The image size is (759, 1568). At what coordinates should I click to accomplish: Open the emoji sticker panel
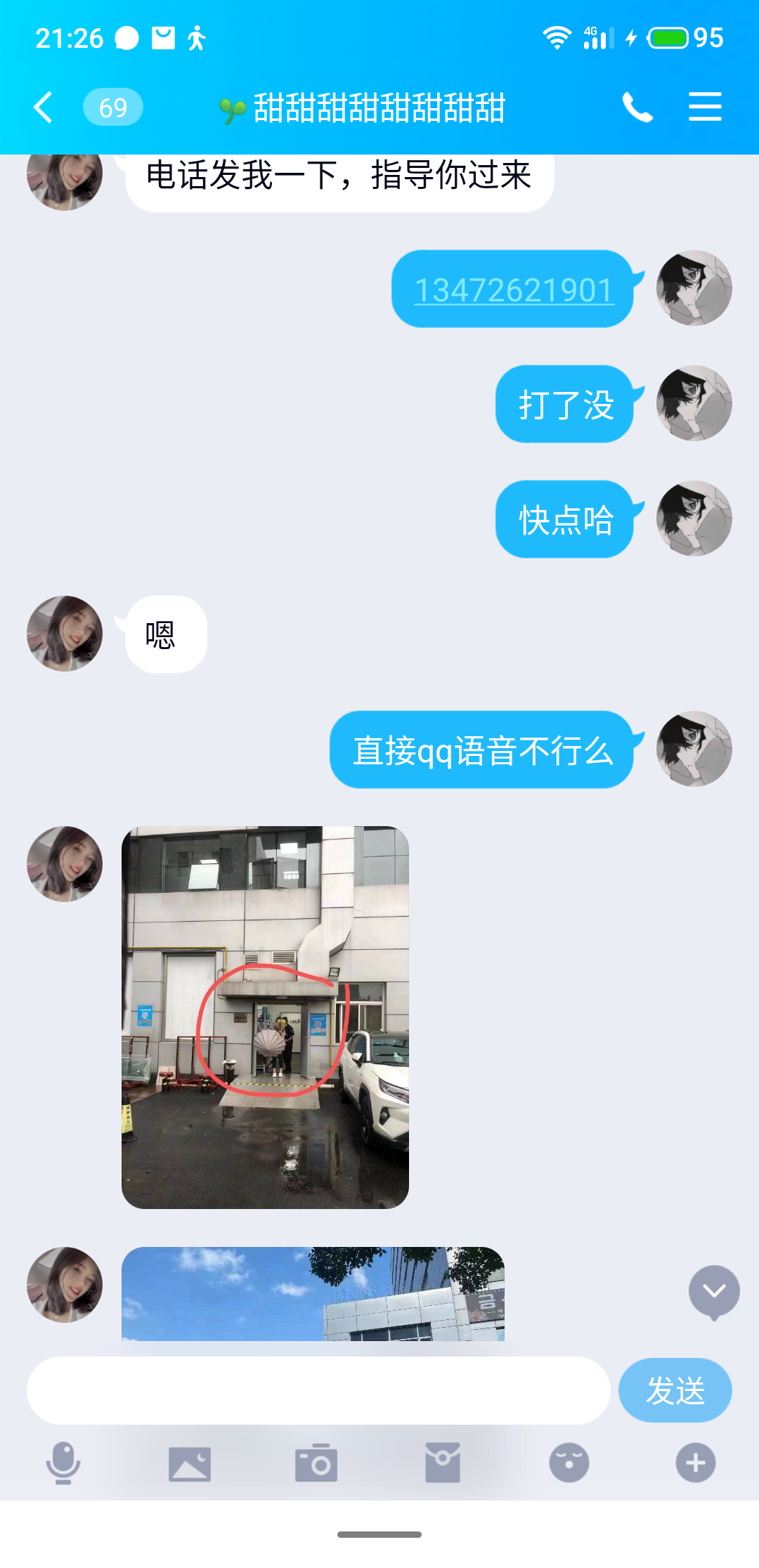click(569, 1463)
